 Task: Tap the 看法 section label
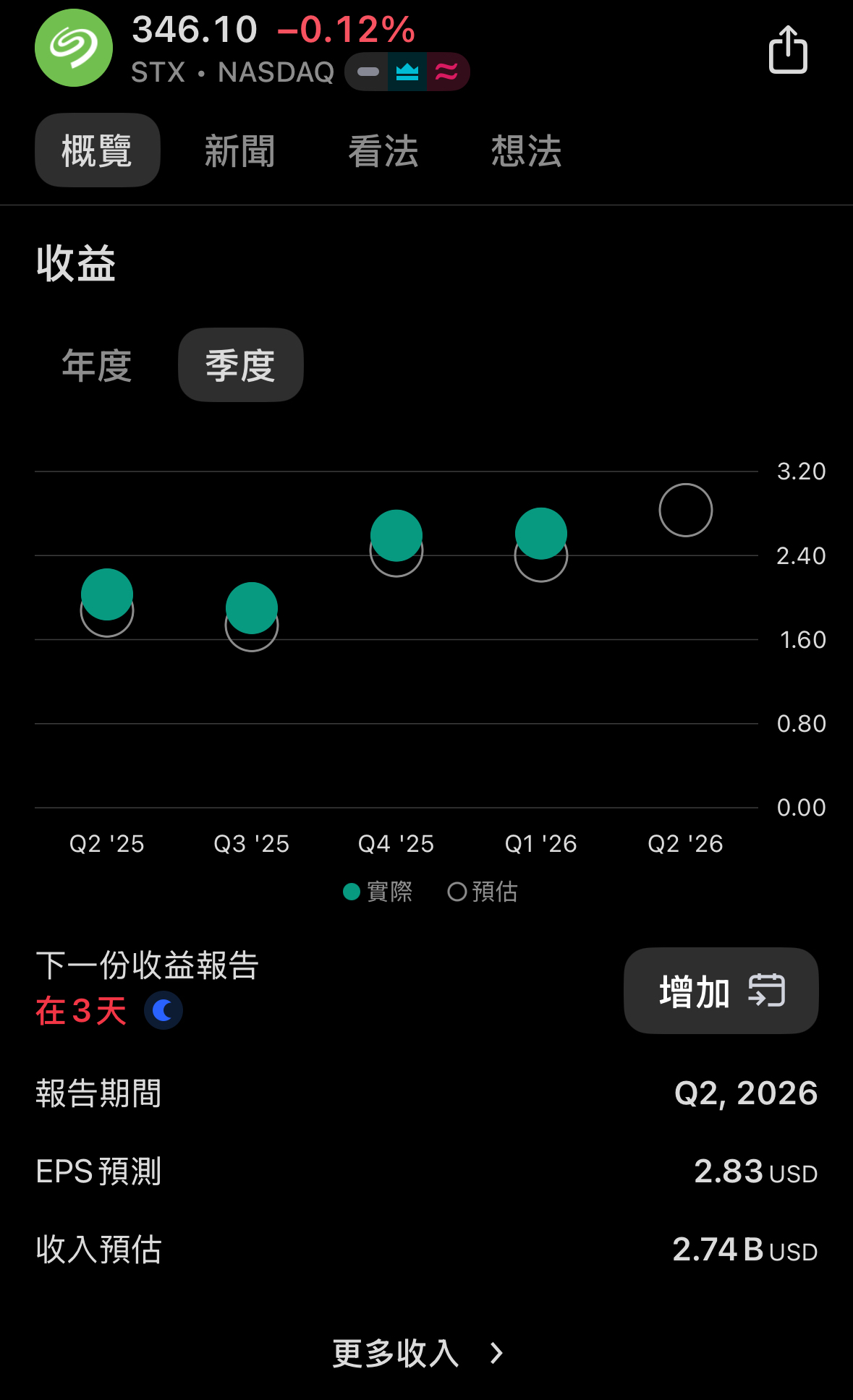coord(383,150)
